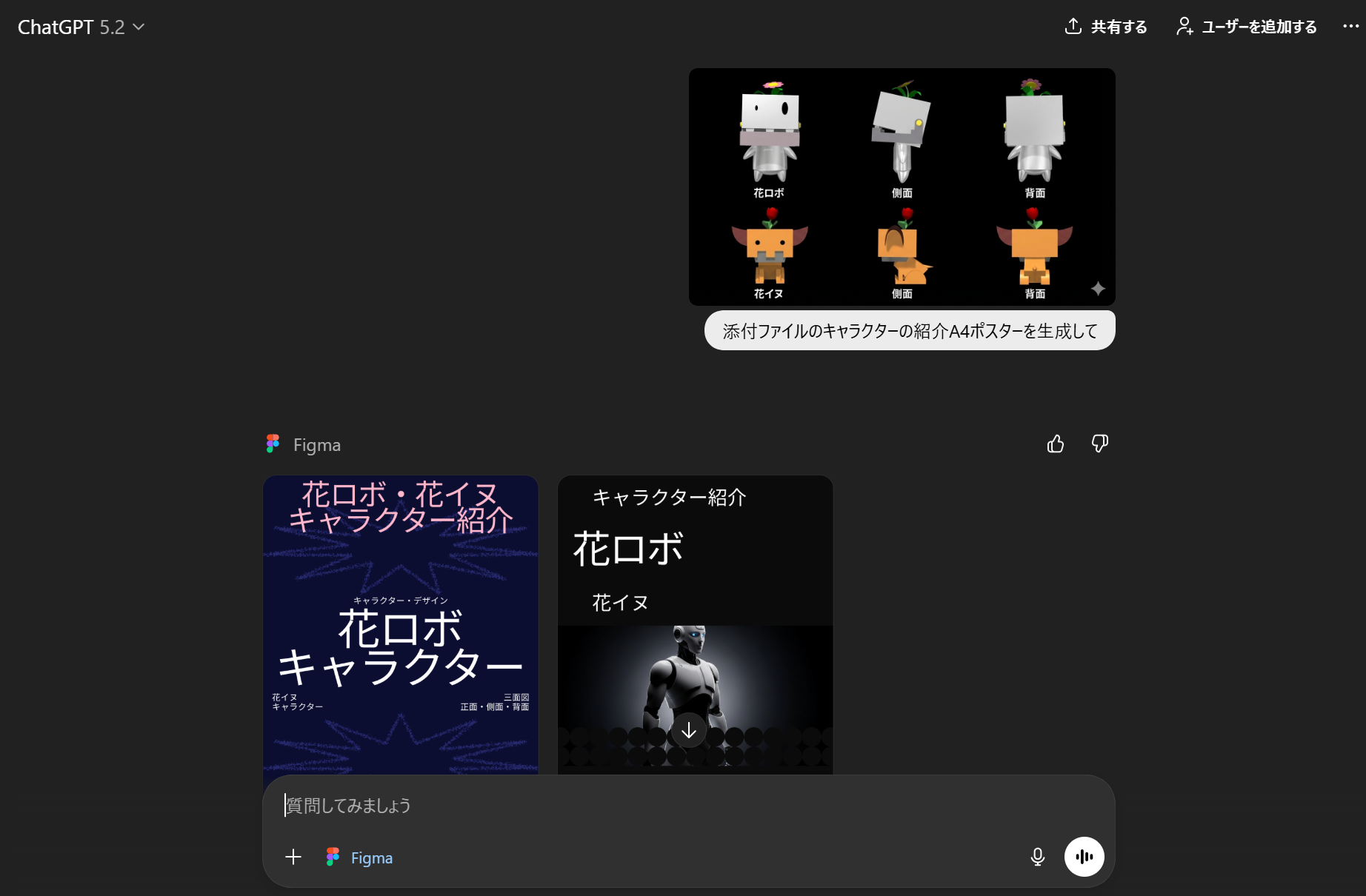
Task: Dislike the Figma response
Action: click(x=1099, y=444)
